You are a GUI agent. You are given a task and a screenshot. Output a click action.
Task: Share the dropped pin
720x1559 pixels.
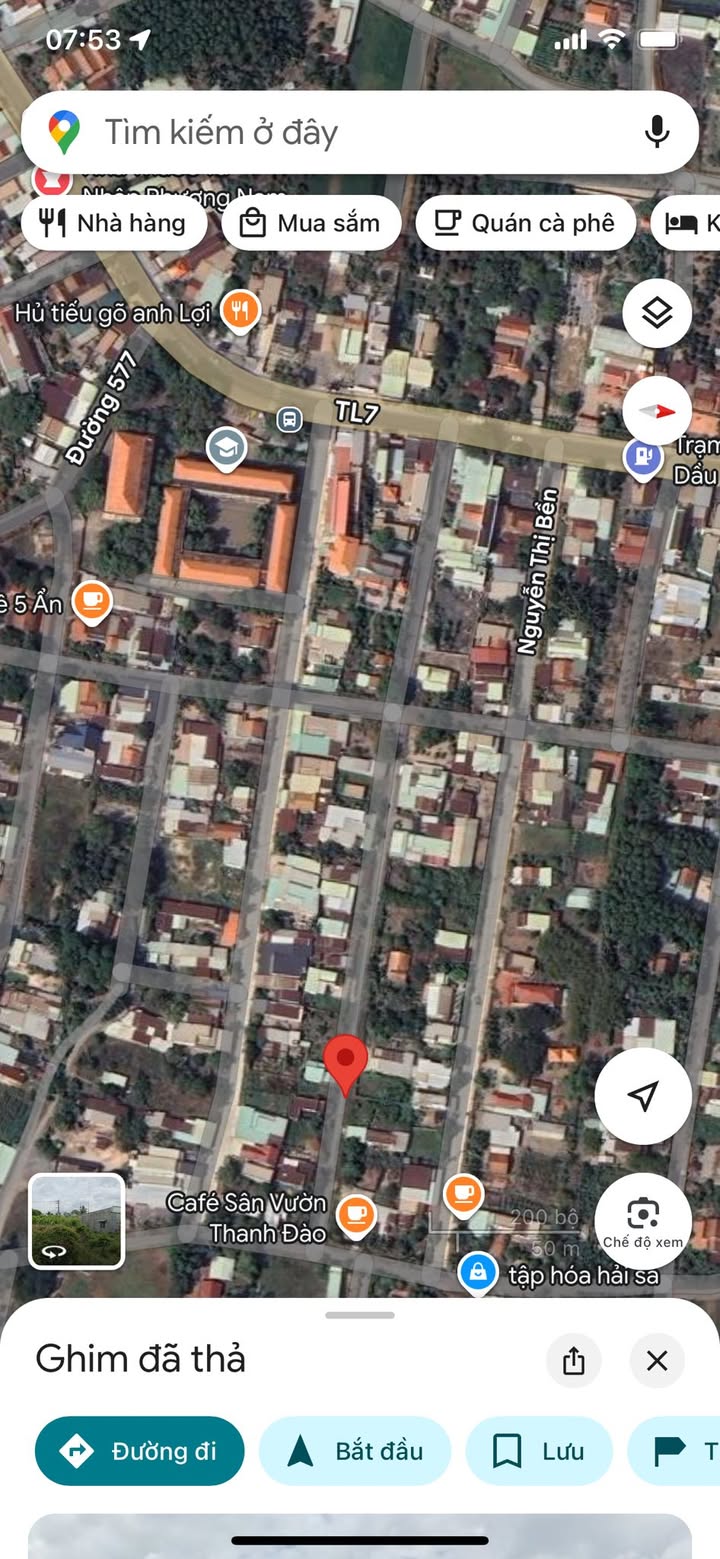[x=574, y=1360]
